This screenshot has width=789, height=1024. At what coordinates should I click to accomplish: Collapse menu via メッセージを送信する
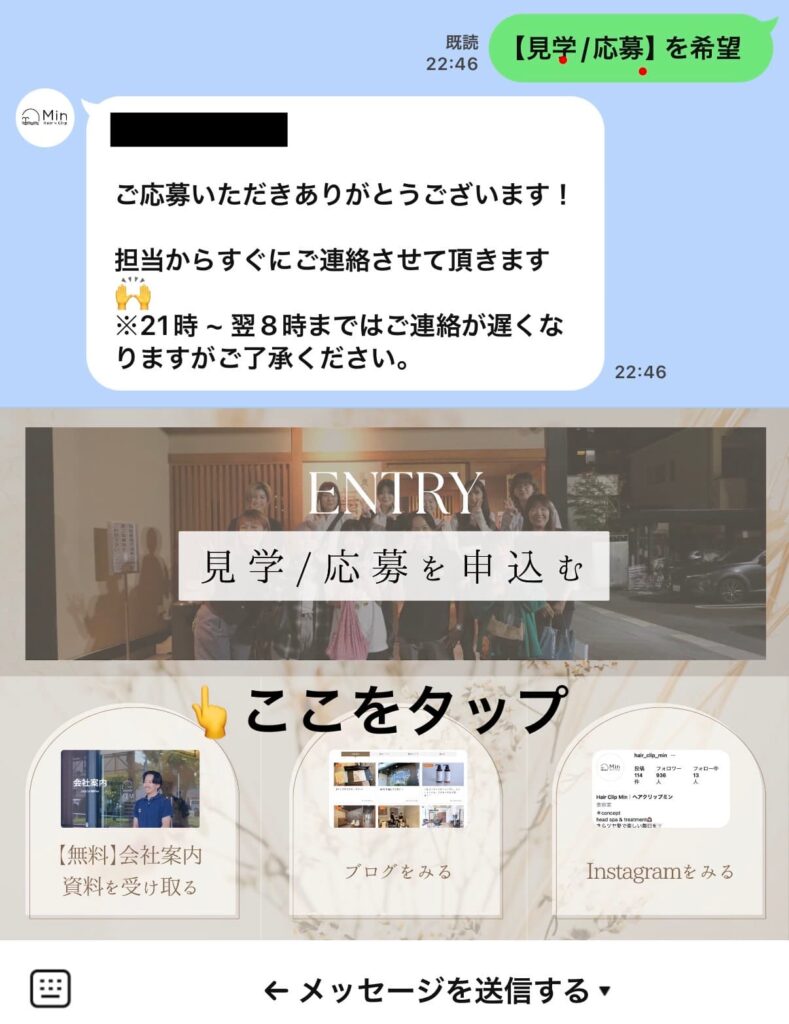(437, 991)
